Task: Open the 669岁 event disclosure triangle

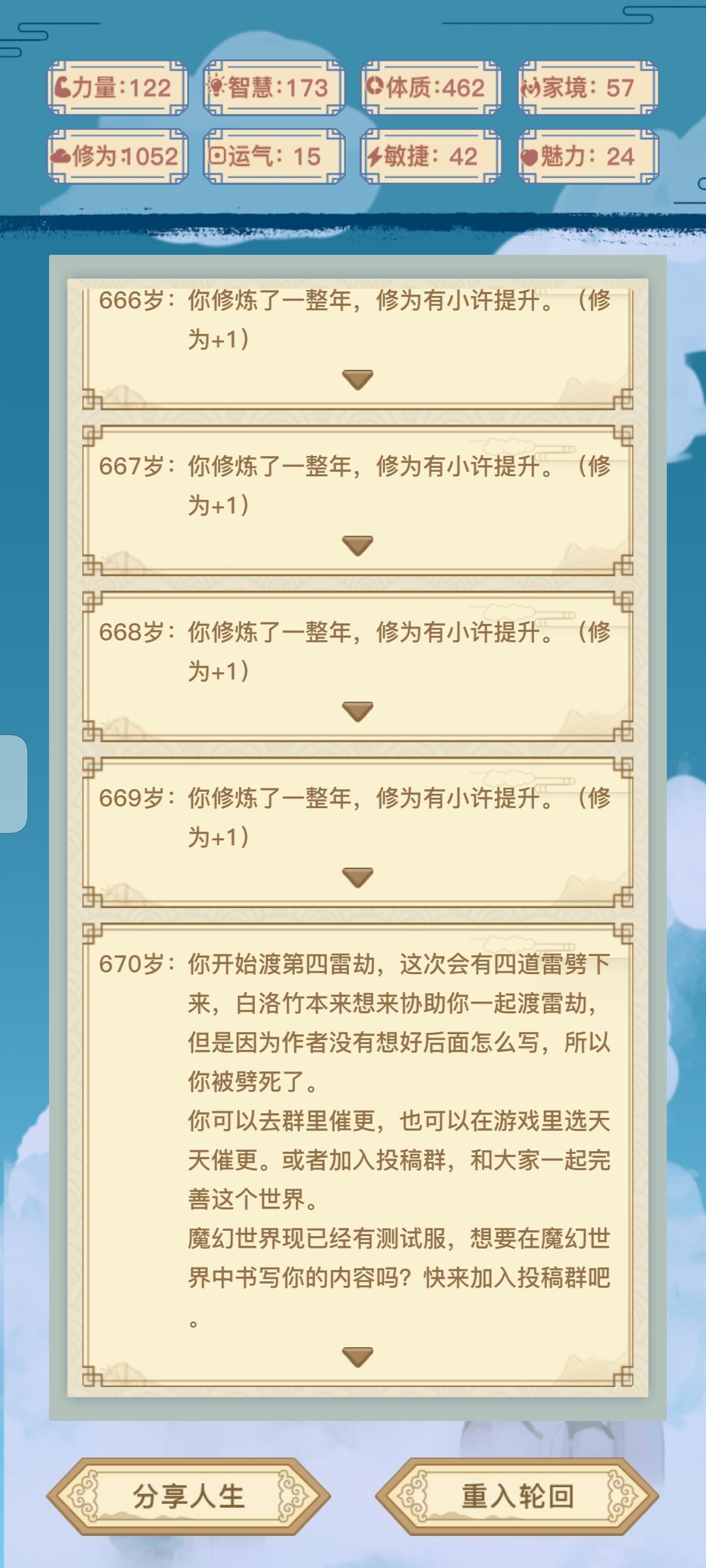Action: pyautogui.click(x=356, y=876)
